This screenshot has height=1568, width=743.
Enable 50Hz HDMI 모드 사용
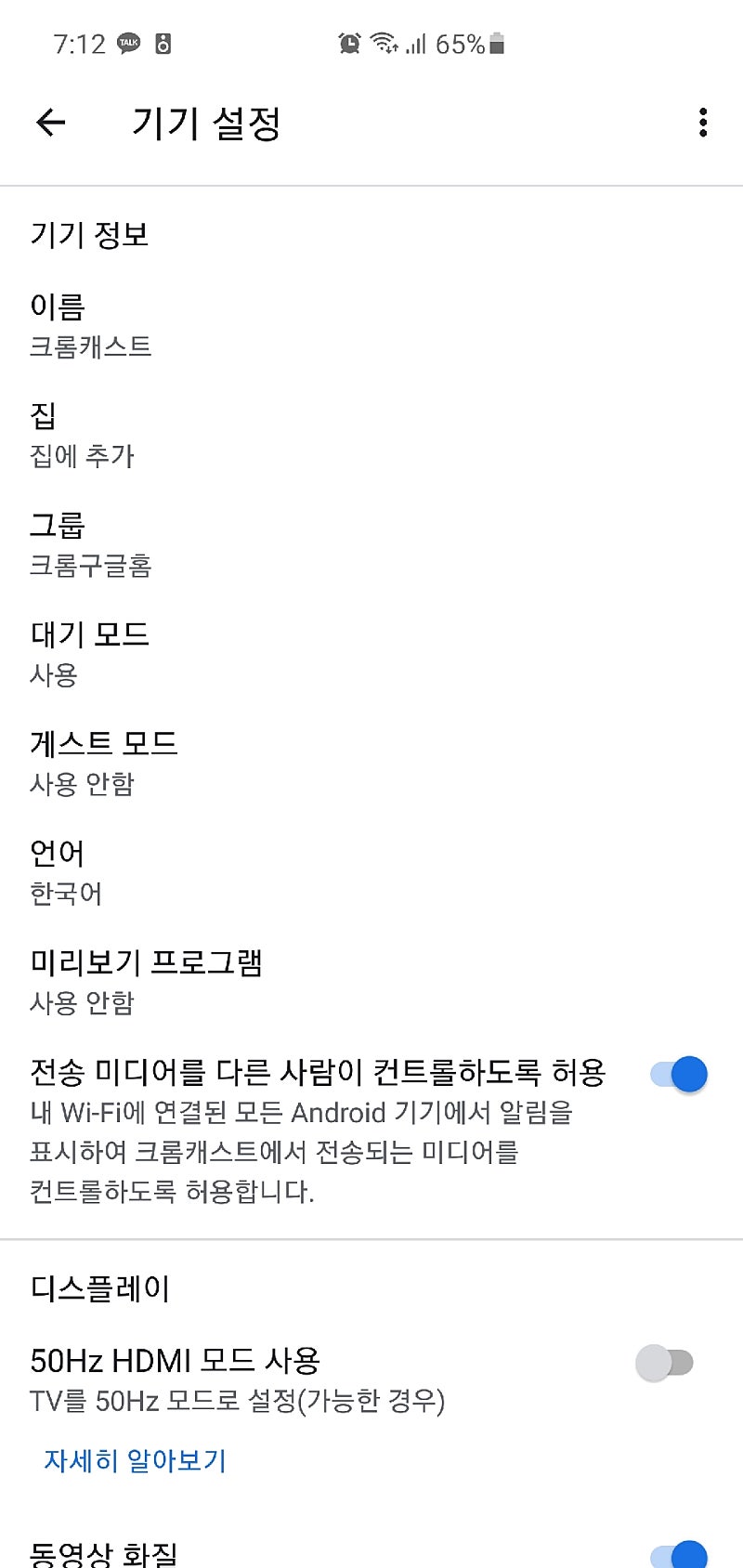pyautogui.click(x=665, y=1363)
